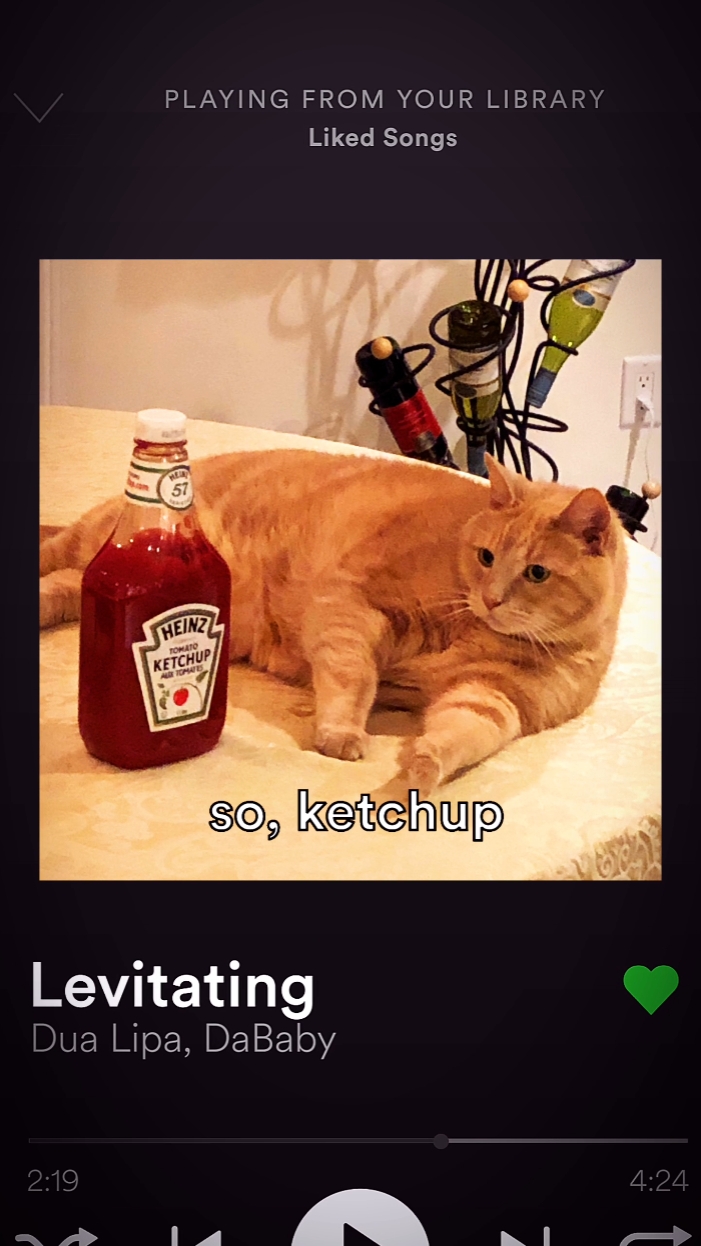Image resolution: width=701 pixels, height=1246 pixels.
Task: Toggle repeat mode
Action: pos(654,1235)
